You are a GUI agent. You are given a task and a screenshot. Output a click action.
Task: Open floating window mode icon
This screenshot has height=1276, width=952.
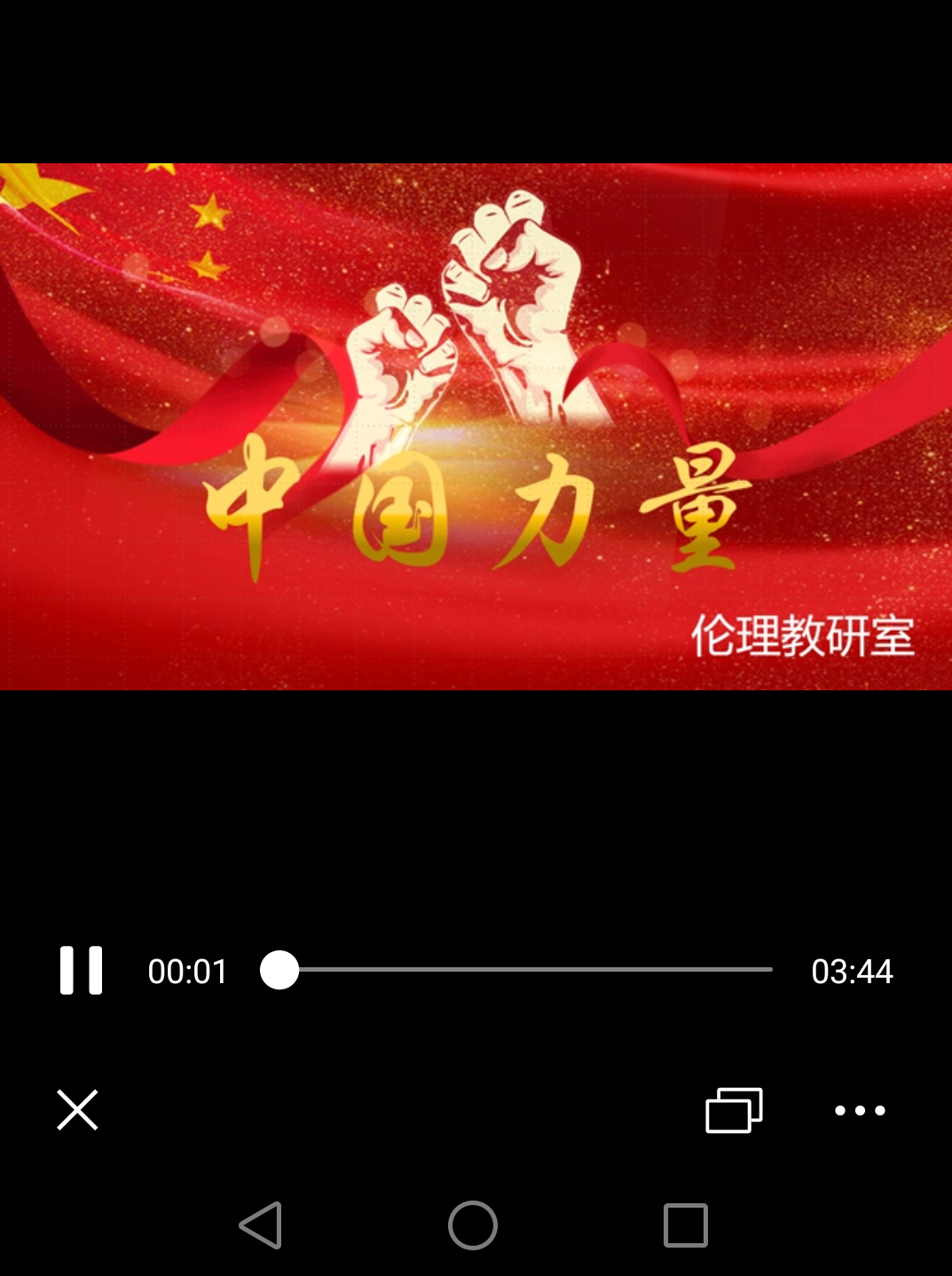coord(734,1110)
